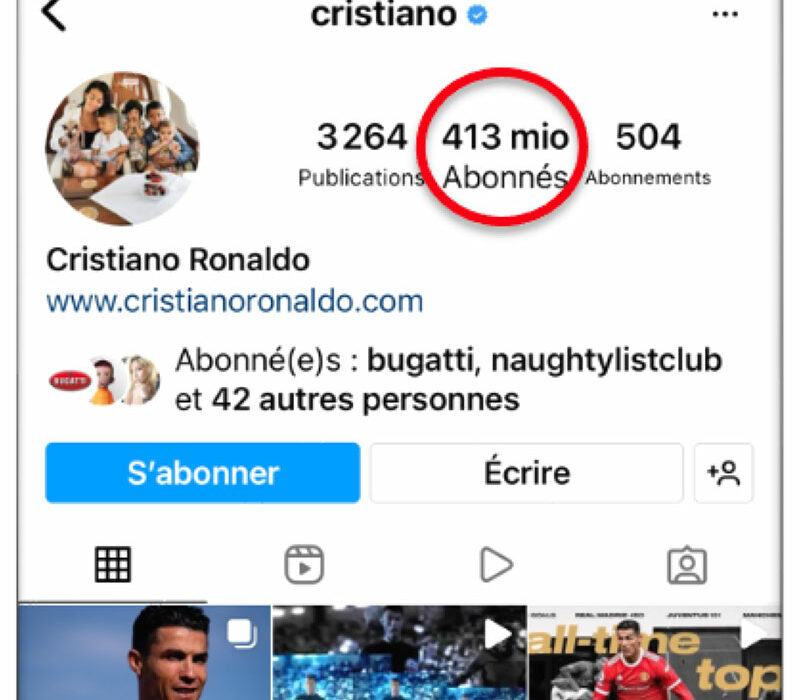
Task: Open the first post with Ronaldo's portrait
Action: tap(143, 653)
